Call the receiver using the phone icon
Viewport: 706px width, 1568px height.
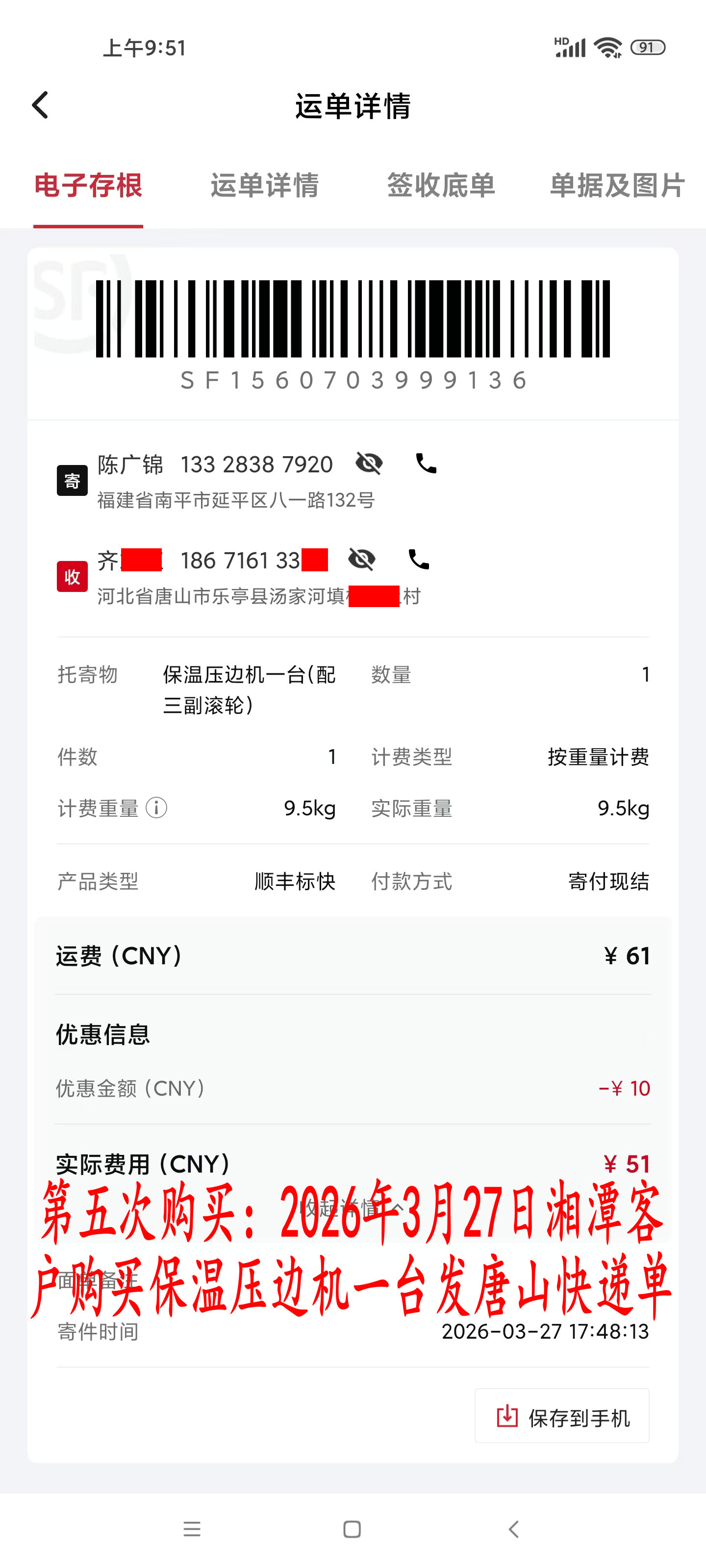click(419, 560)
